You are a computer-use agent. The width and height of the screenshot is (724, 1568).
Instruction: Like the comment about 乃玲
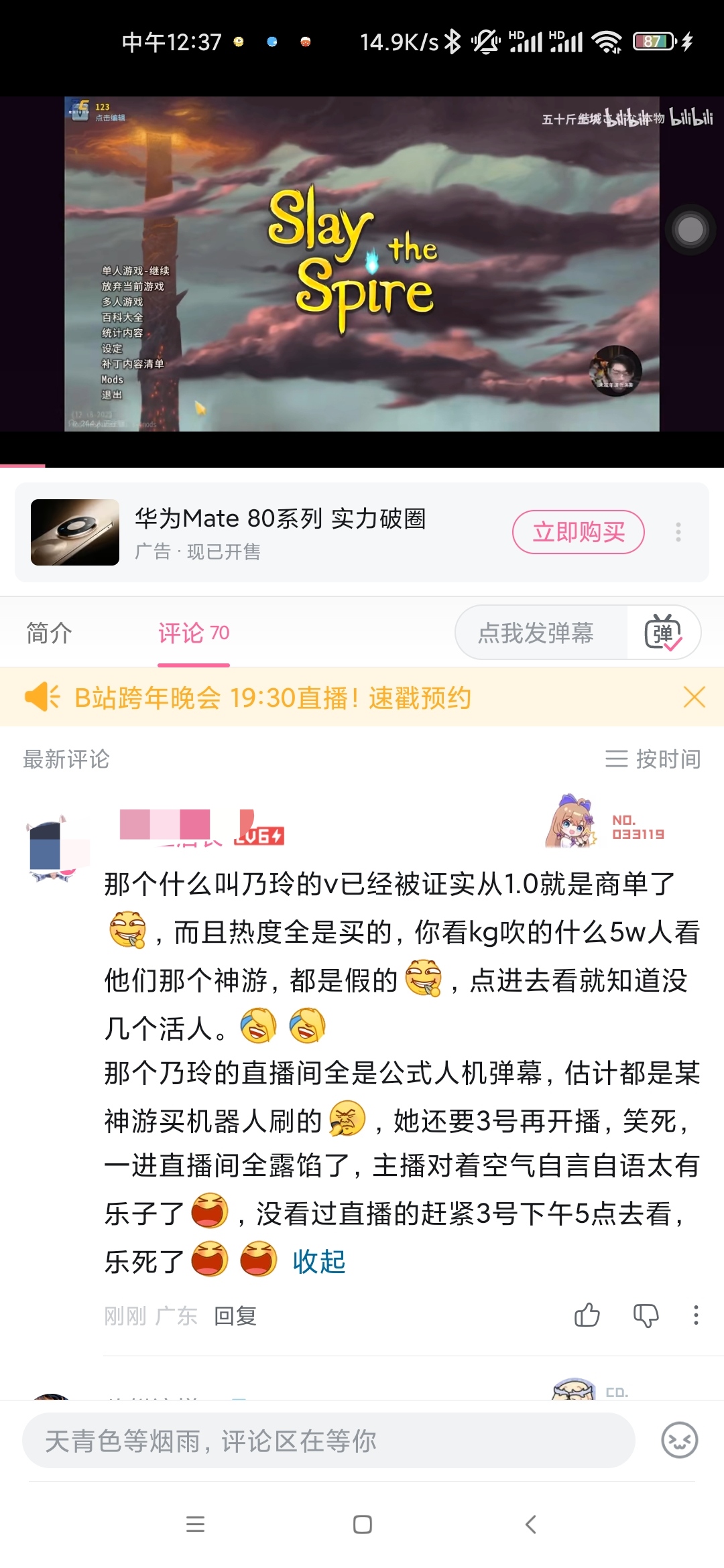pyautogui.click(x=587, y=1315)
